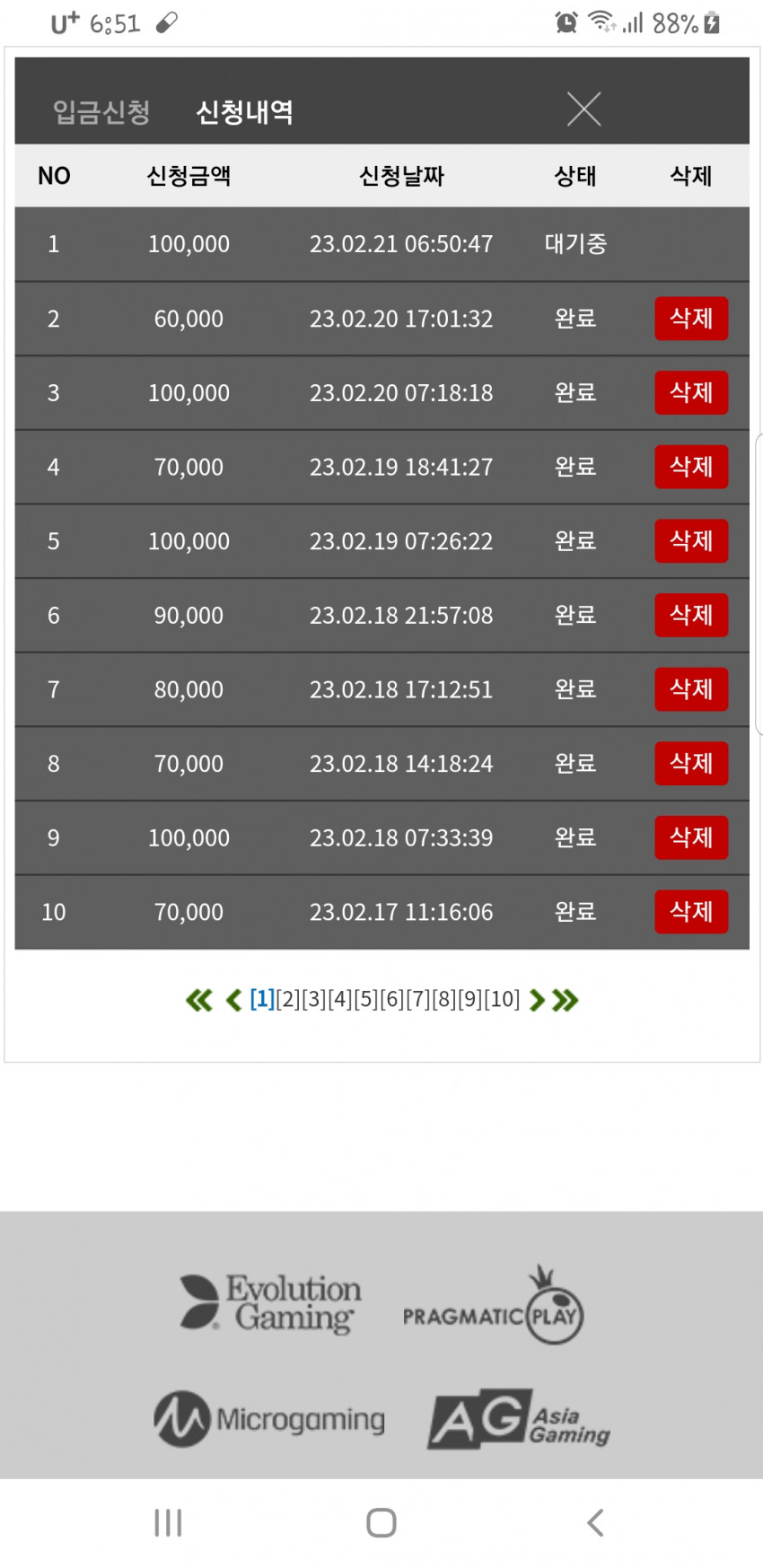This screenshot has height=1568, width=763.
Task: Delete the 80,000 request in row 7
Action: (691, 689)
